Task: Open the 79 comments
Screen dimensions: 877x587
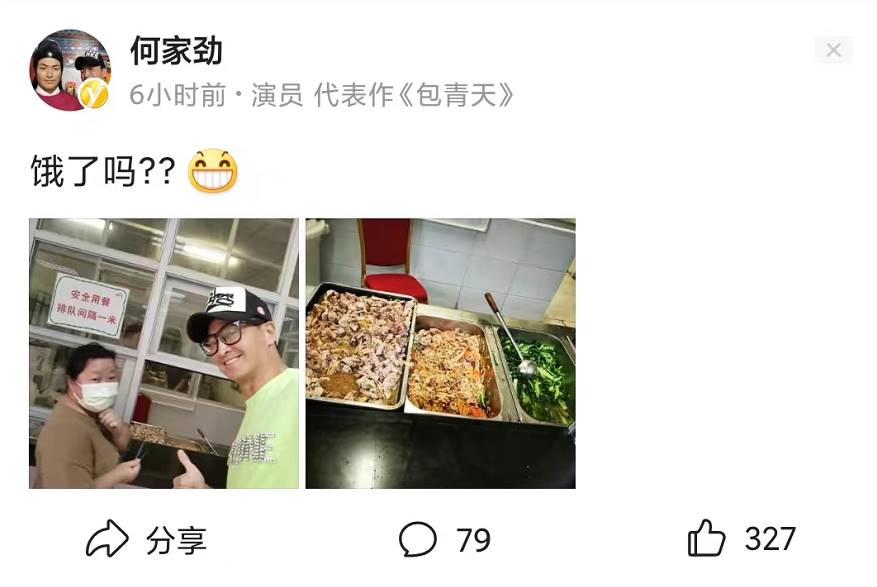Action: (x=445, y=540)
